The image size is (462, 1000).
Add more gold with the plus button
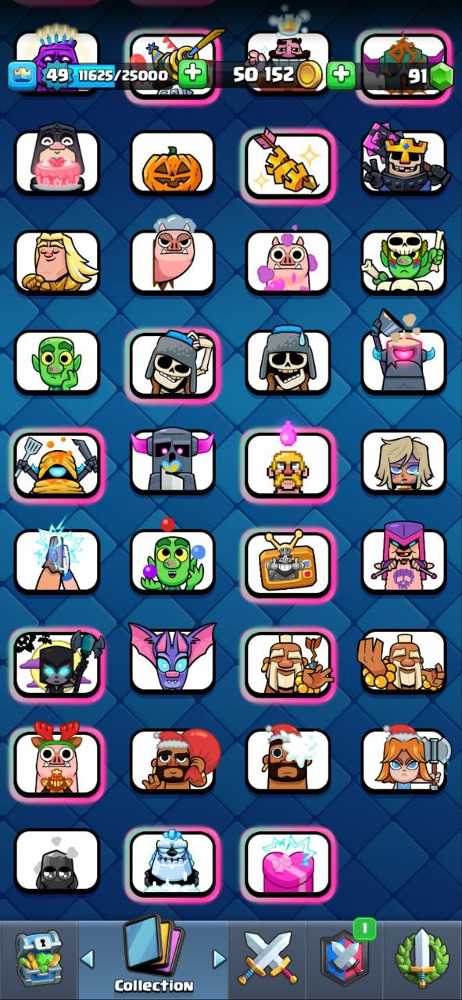click(x=341, y=75)
